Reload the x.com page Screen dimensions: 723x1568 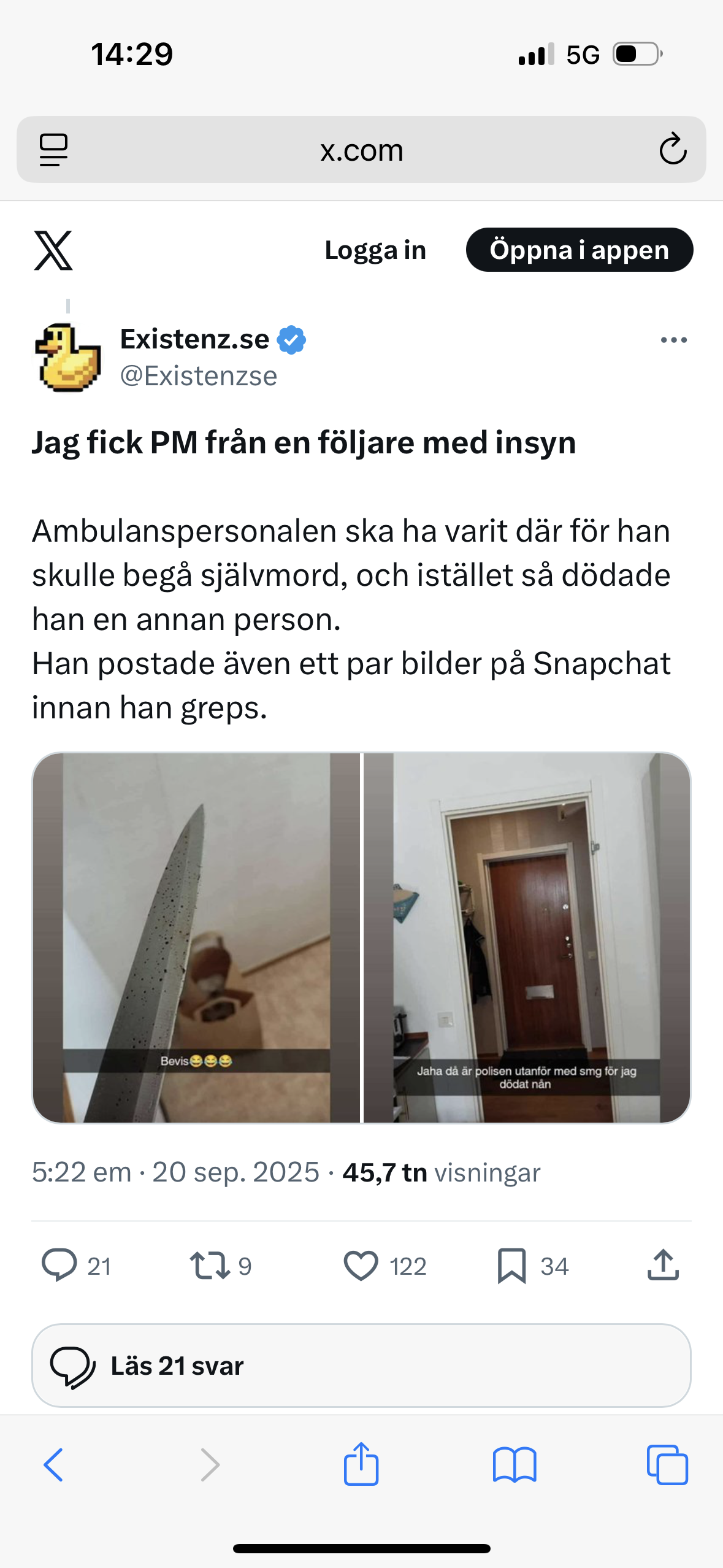coord(673,149)
